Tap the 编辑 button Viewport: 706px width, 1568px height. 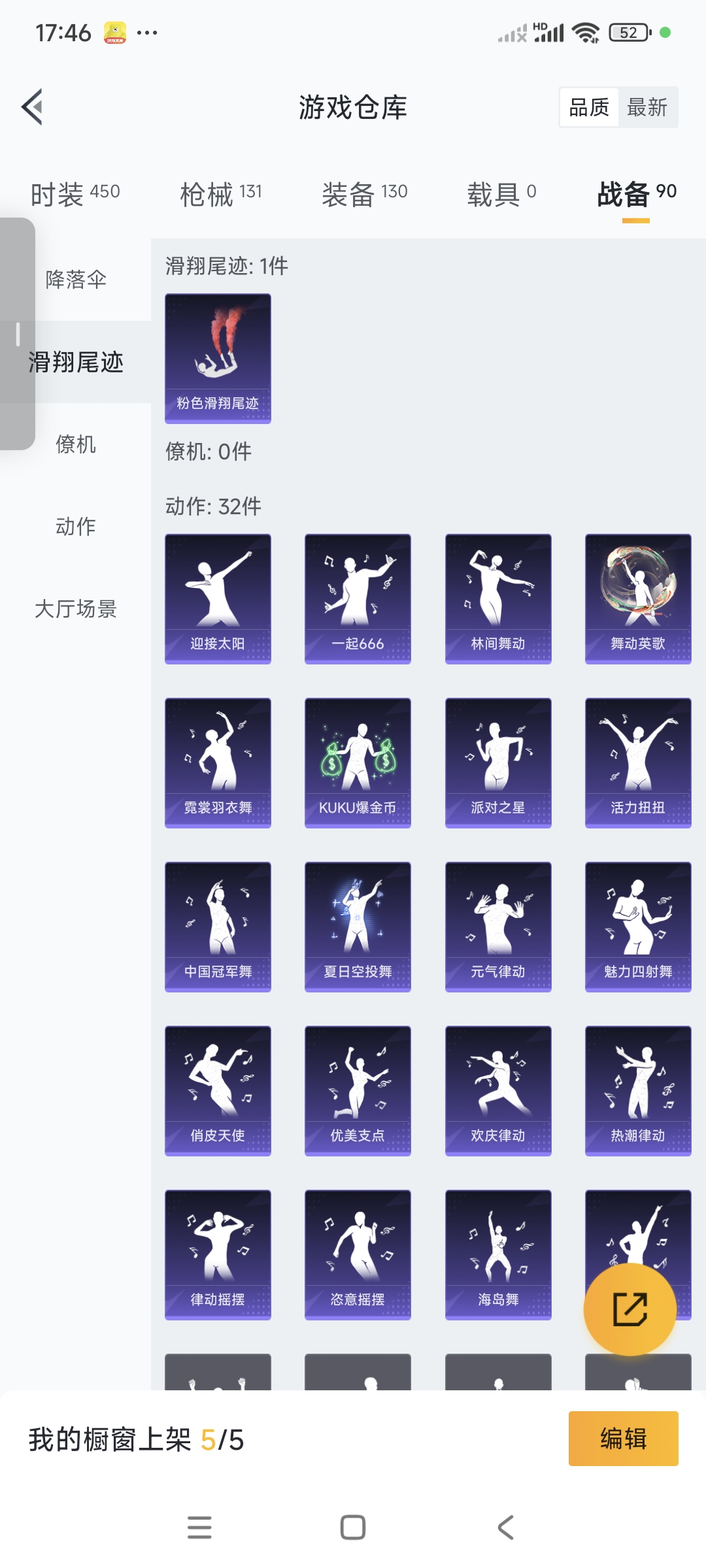point(623,1439)
